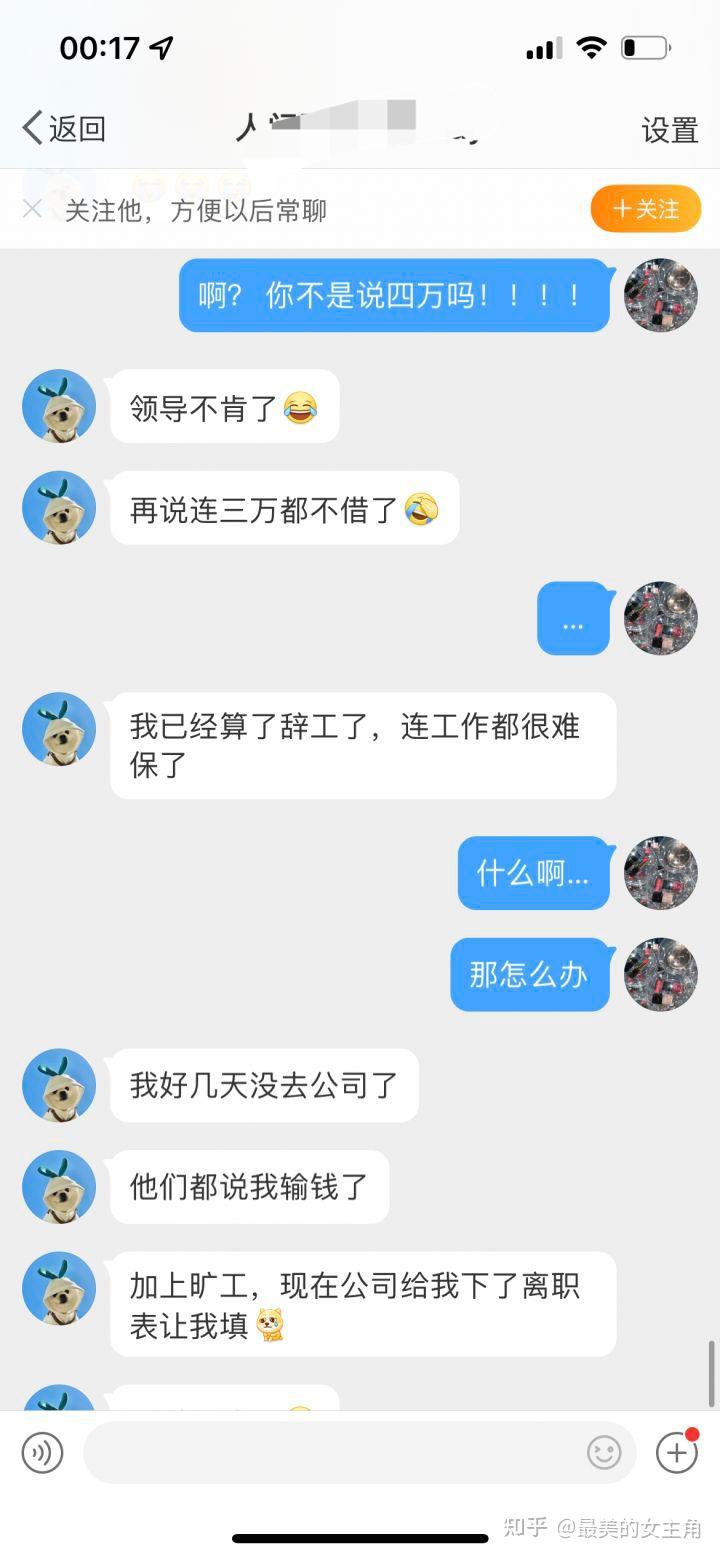Open the emoji picker

pos(604,1452)
